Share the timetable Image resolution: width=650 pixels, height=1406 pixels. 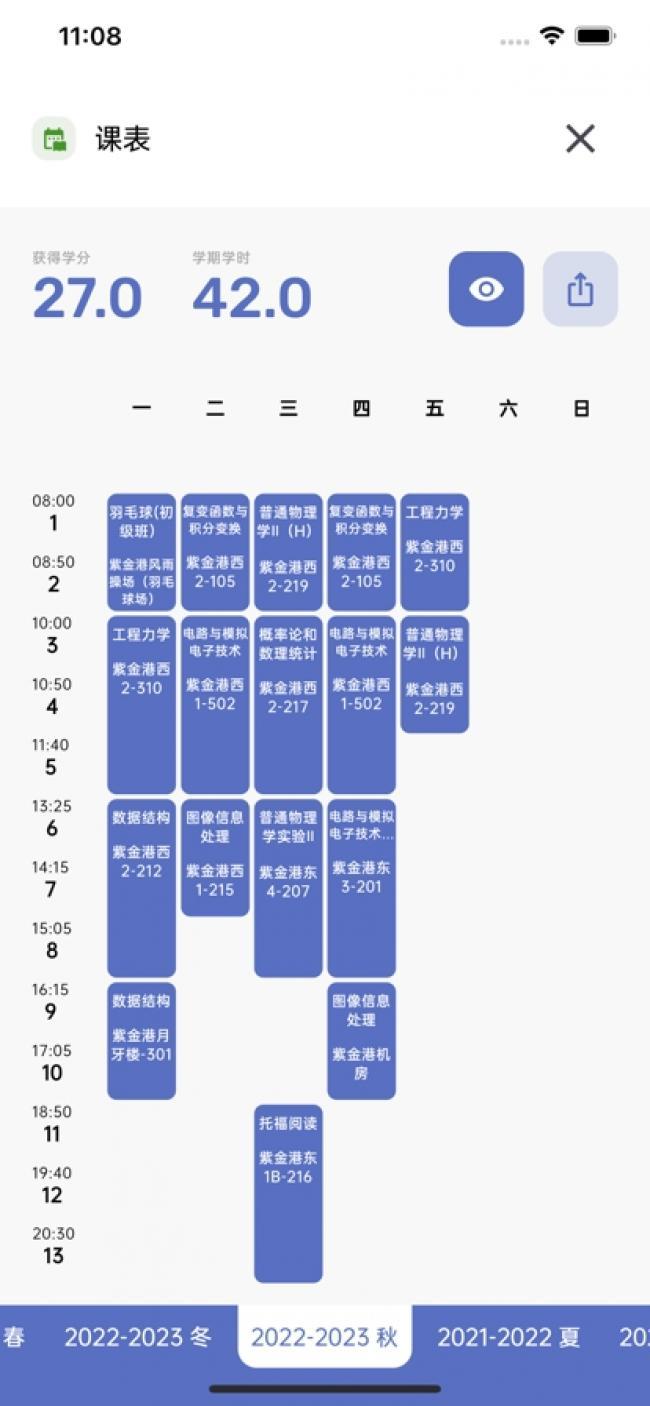pos(580,289)
